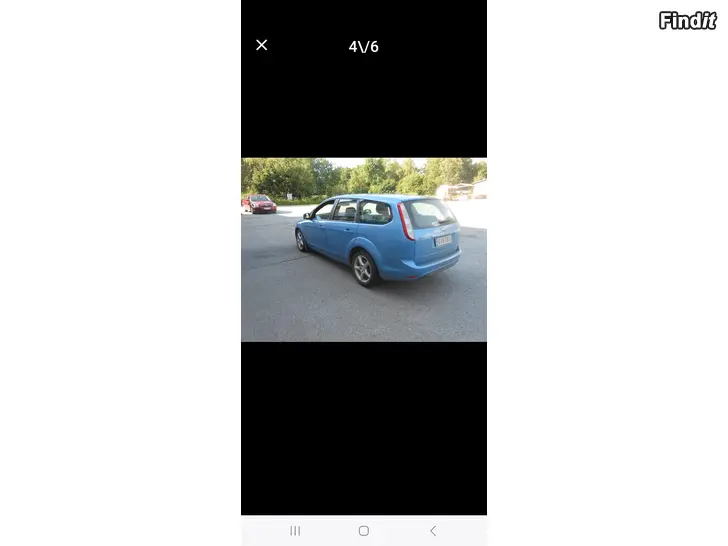Open recent apps from navigation bar
728x546 pixels.
click(295, 531)
